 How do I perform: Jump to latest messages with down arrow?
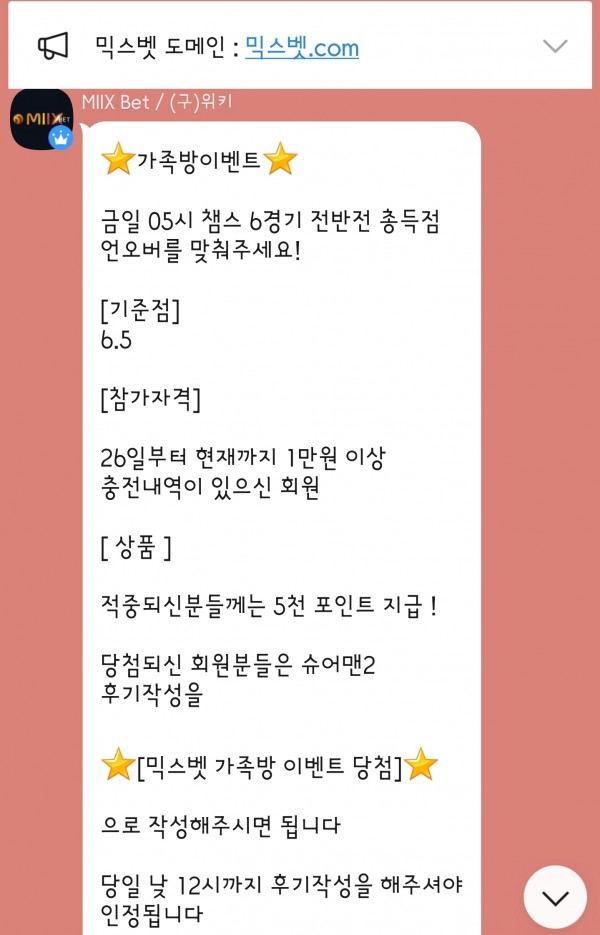pos(554,897)
